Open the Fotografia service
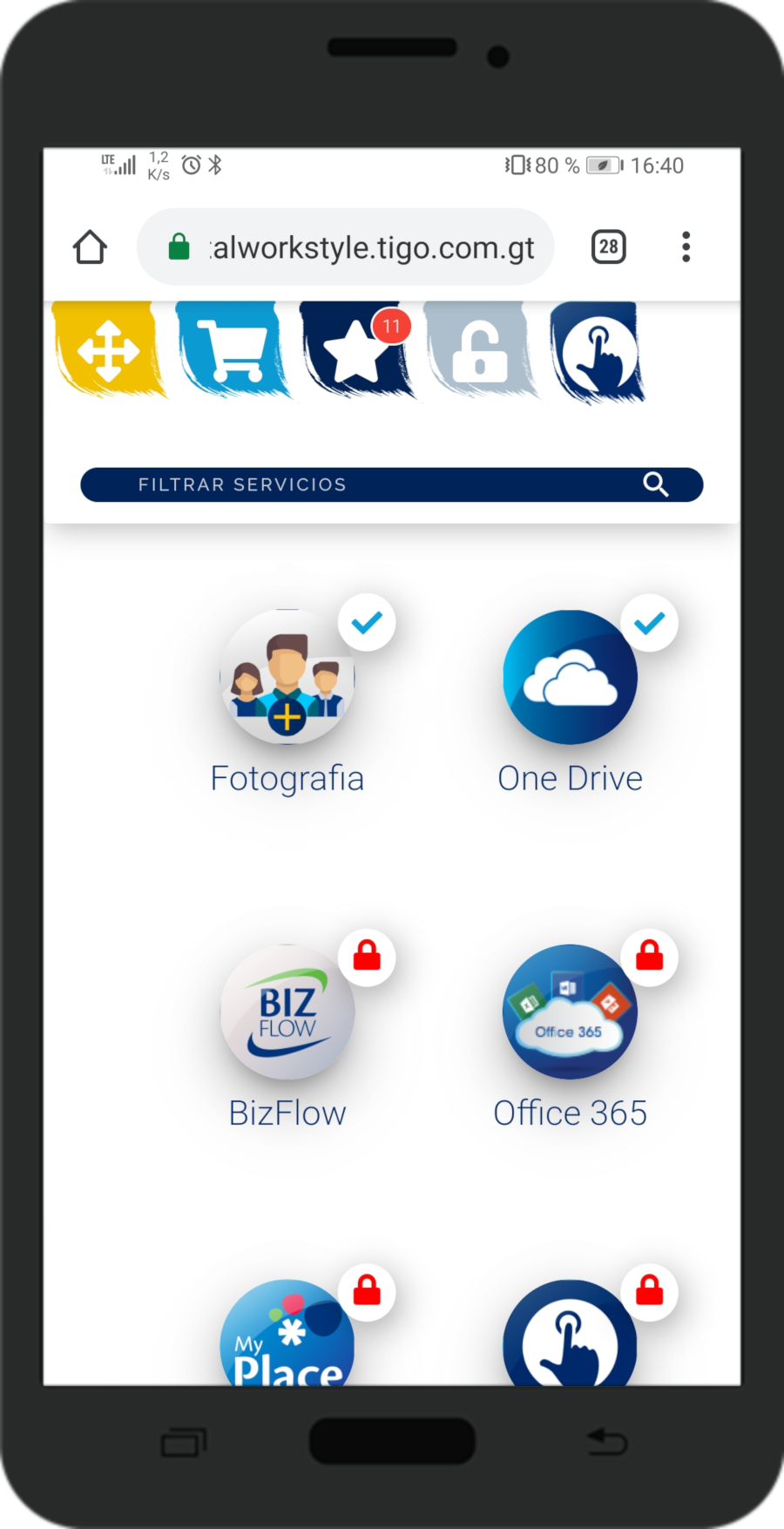The width and height of the screenshot is (784, 1529). 287,678
